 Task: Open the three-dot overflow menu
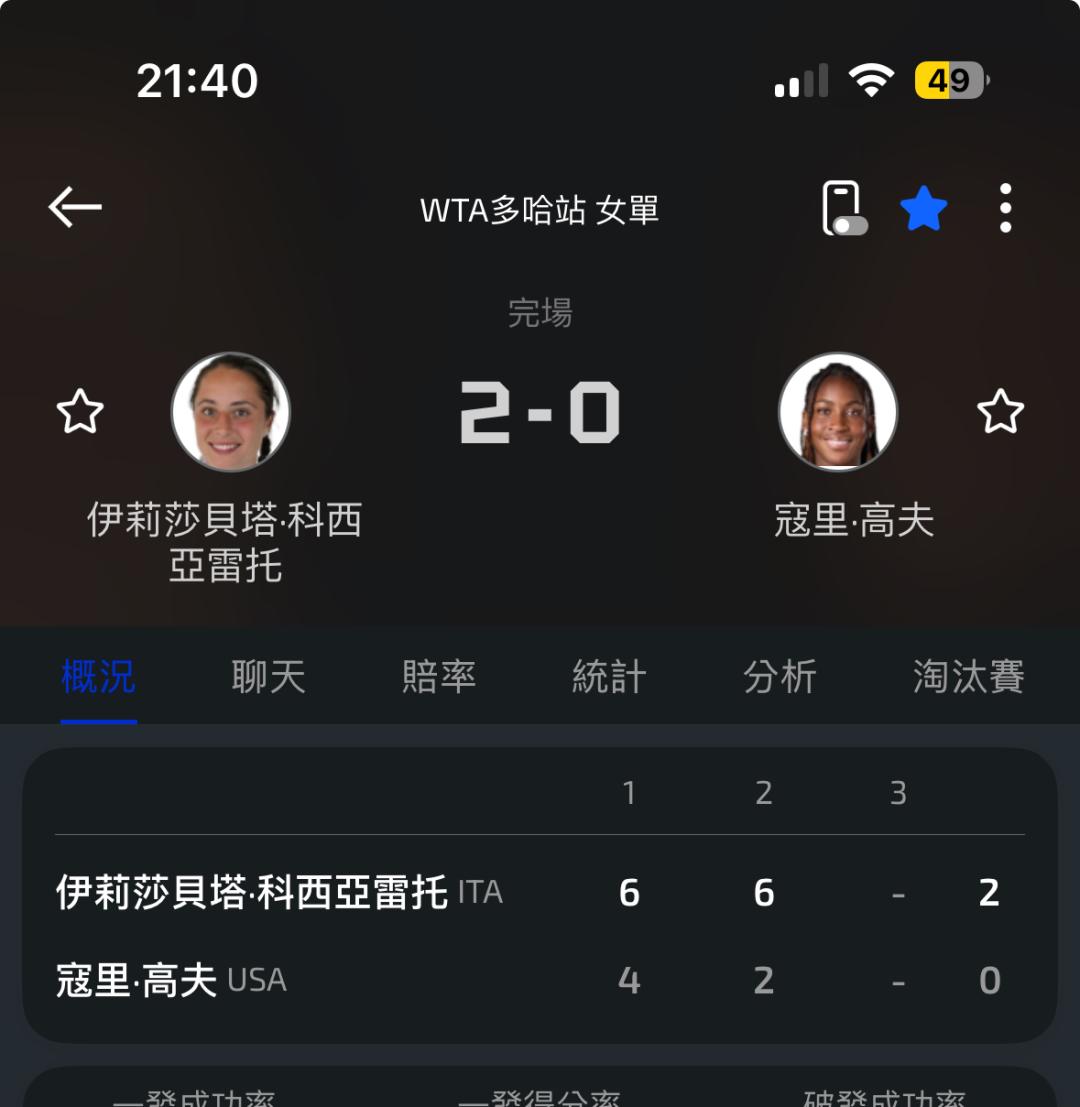[x=1005, y=208]
